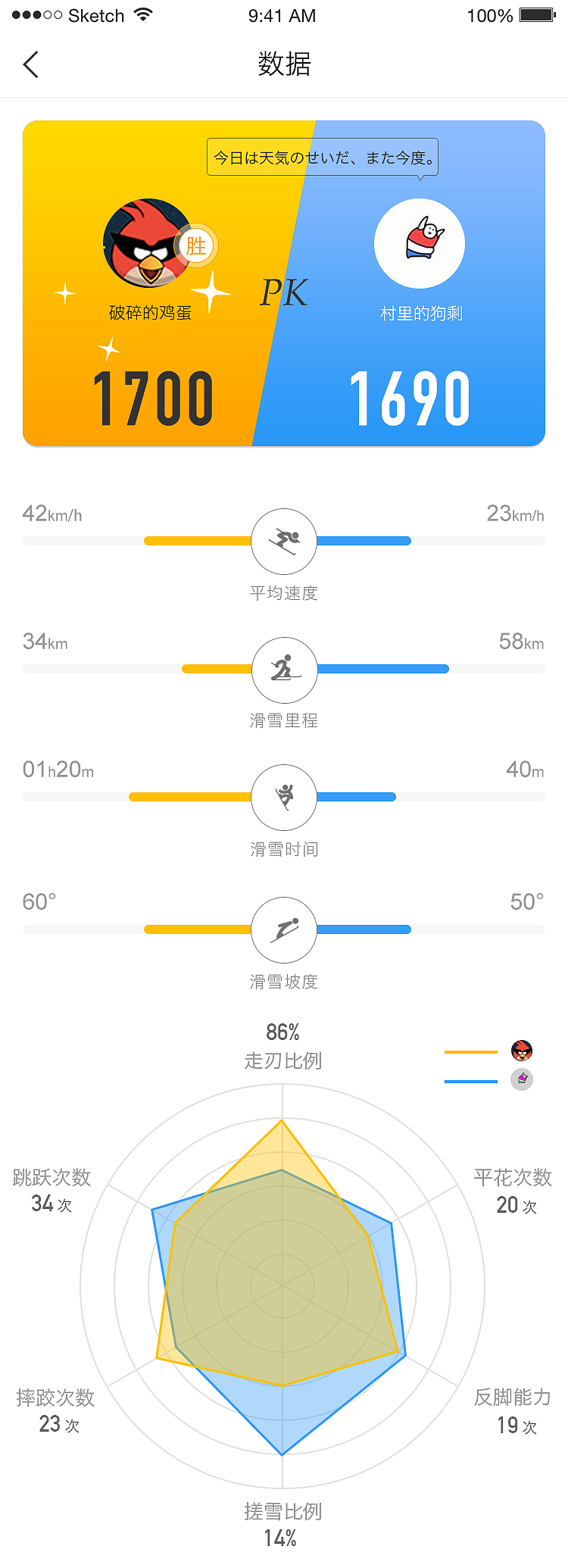Viewport: 568px width, 1568px height.
Task: Click the angry bird avatar of 破碎的鸡蛋
Action: click(148, 244)
